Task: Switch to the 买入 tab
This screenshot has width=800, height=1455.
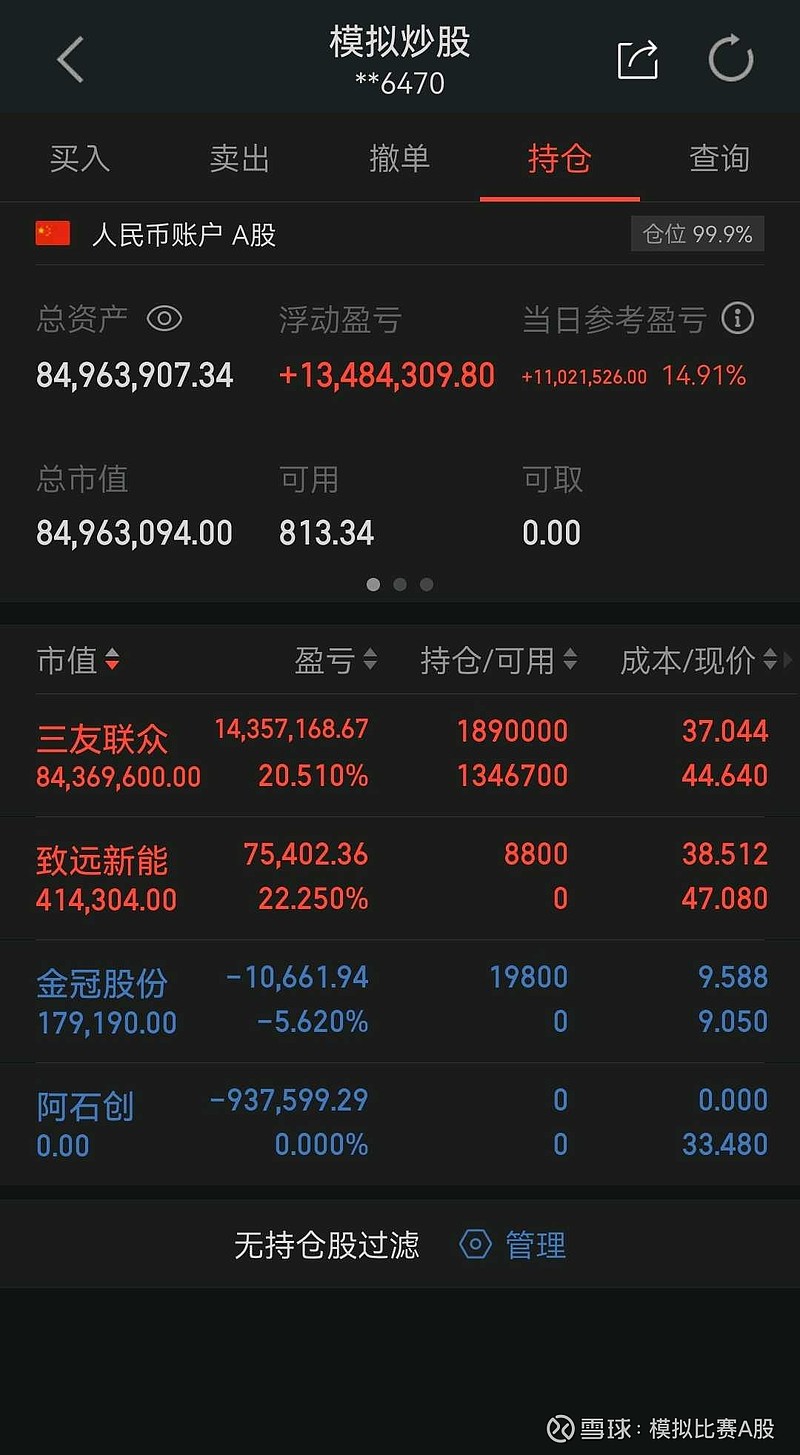Action: (x=80, y=158)
